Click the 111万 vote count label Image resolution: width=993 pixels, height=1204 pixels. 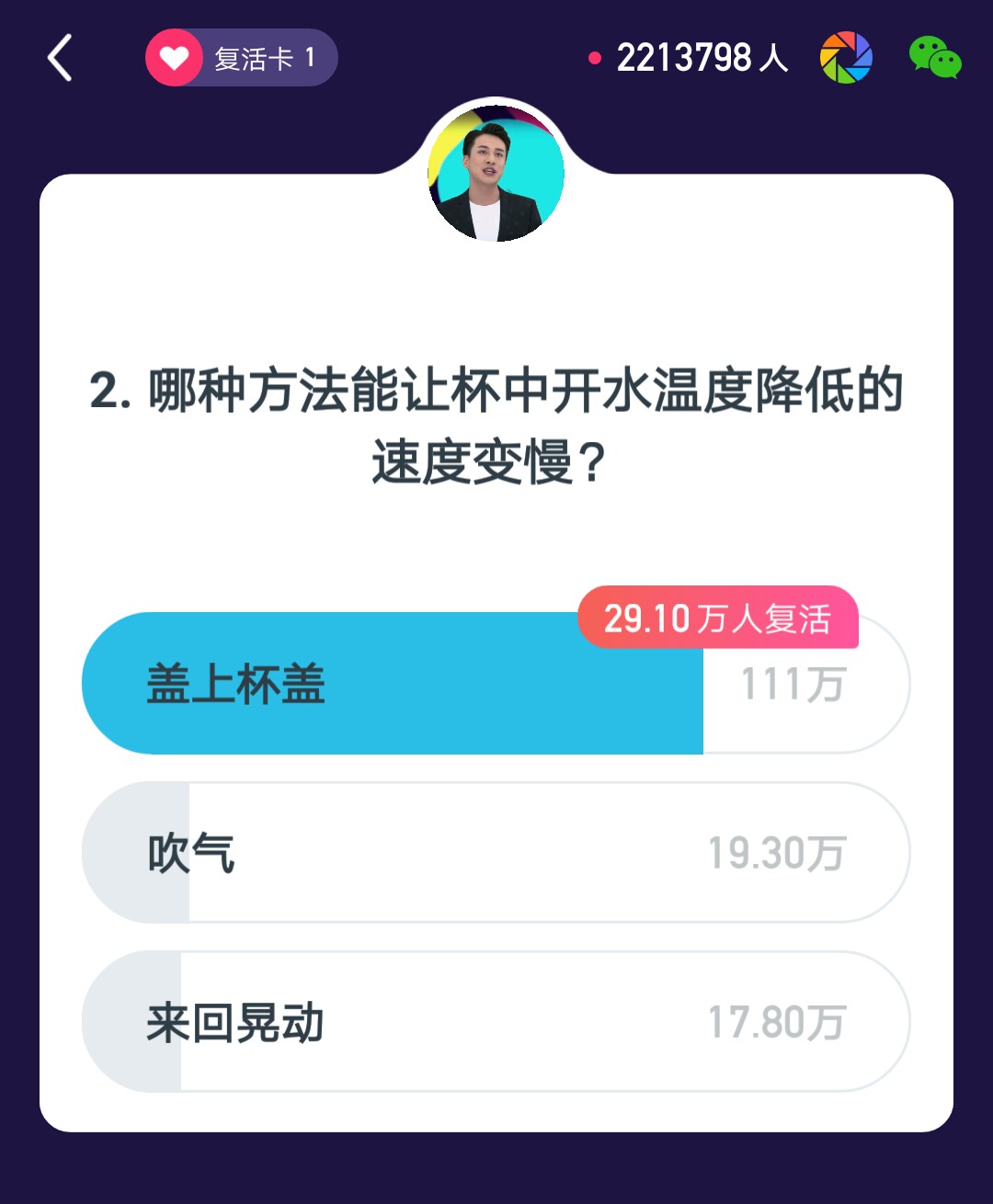tap(793, 683)
